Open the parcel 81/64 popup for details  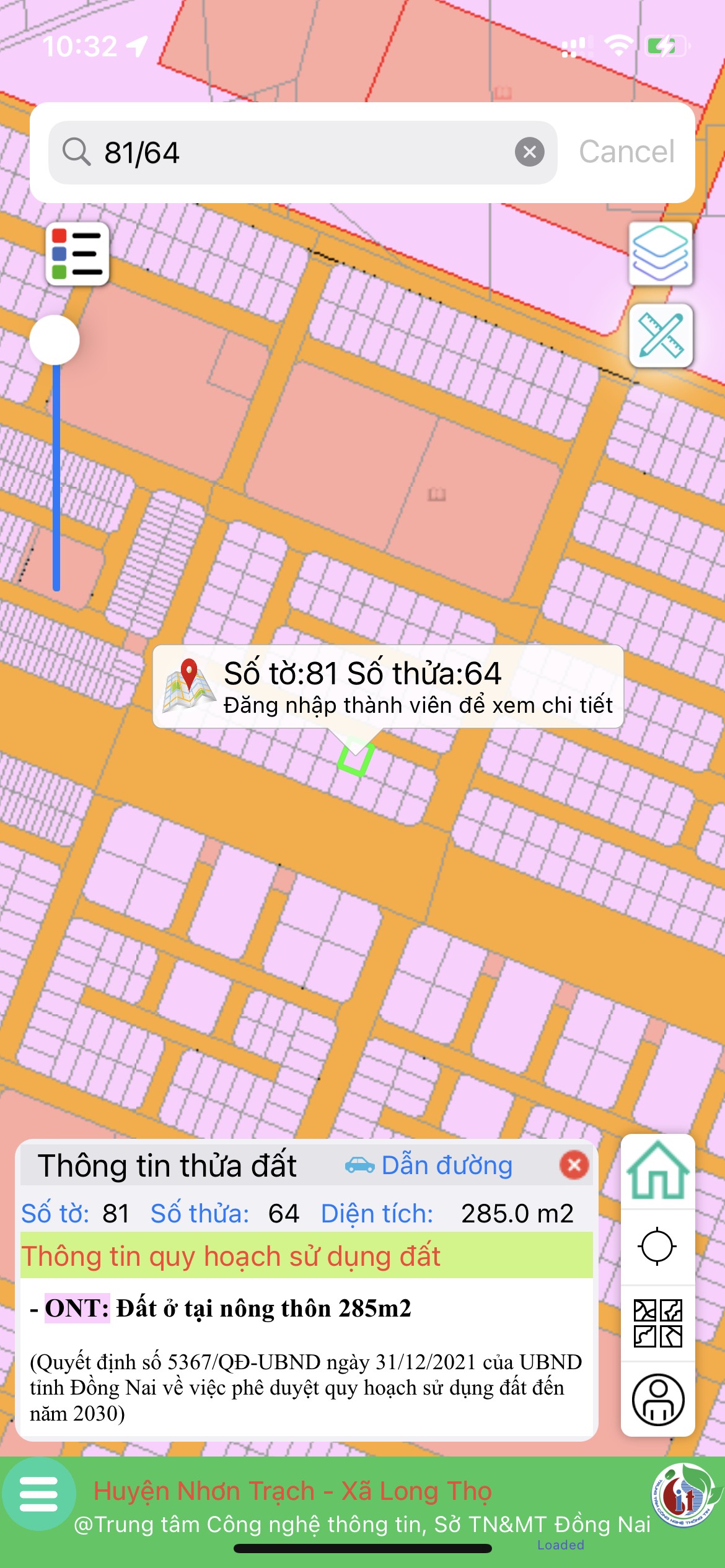(388, 687)
